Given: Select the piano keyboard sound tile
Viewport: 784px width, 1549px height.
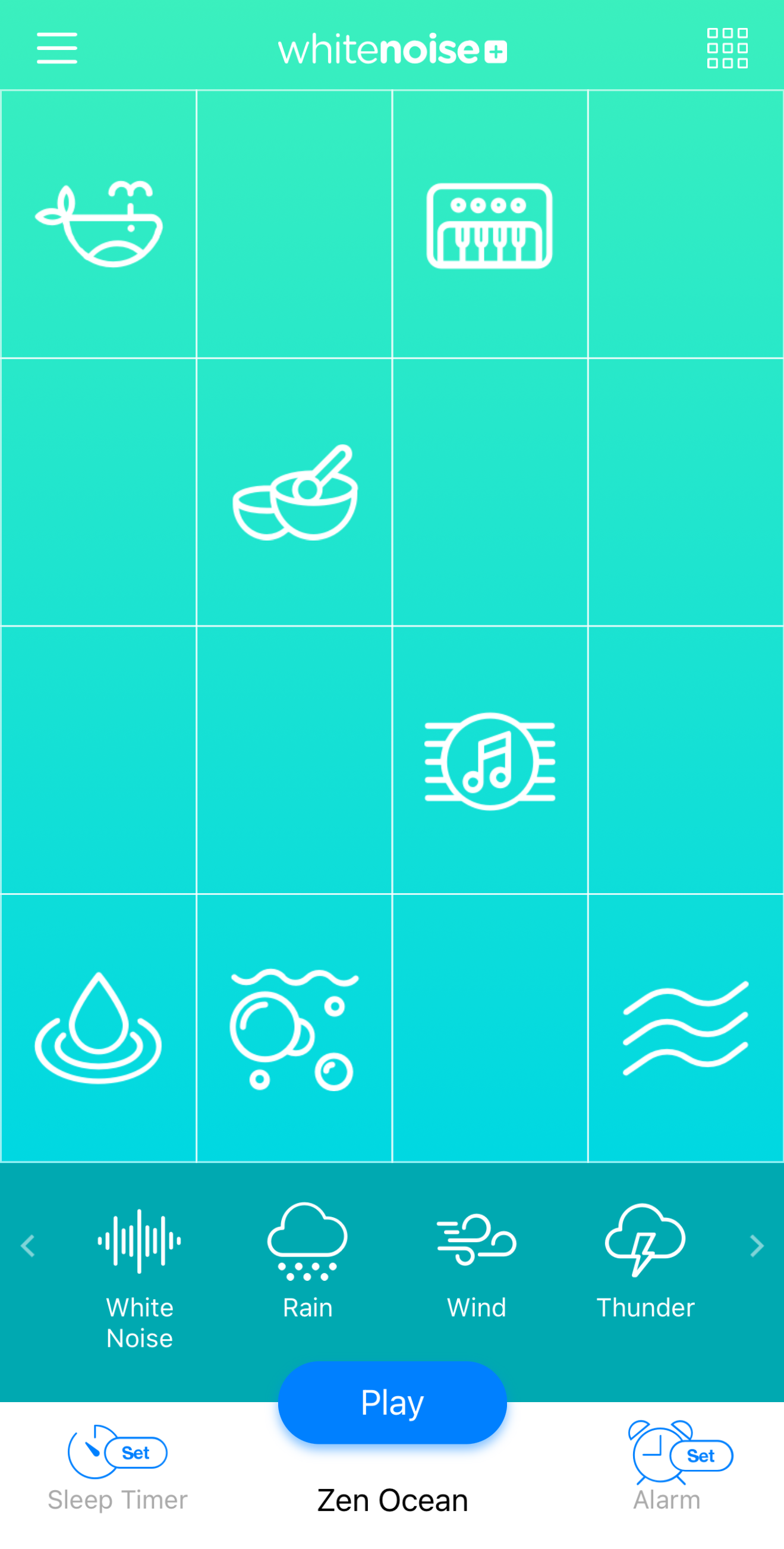Looking at the screenshot, I should 489,224.
